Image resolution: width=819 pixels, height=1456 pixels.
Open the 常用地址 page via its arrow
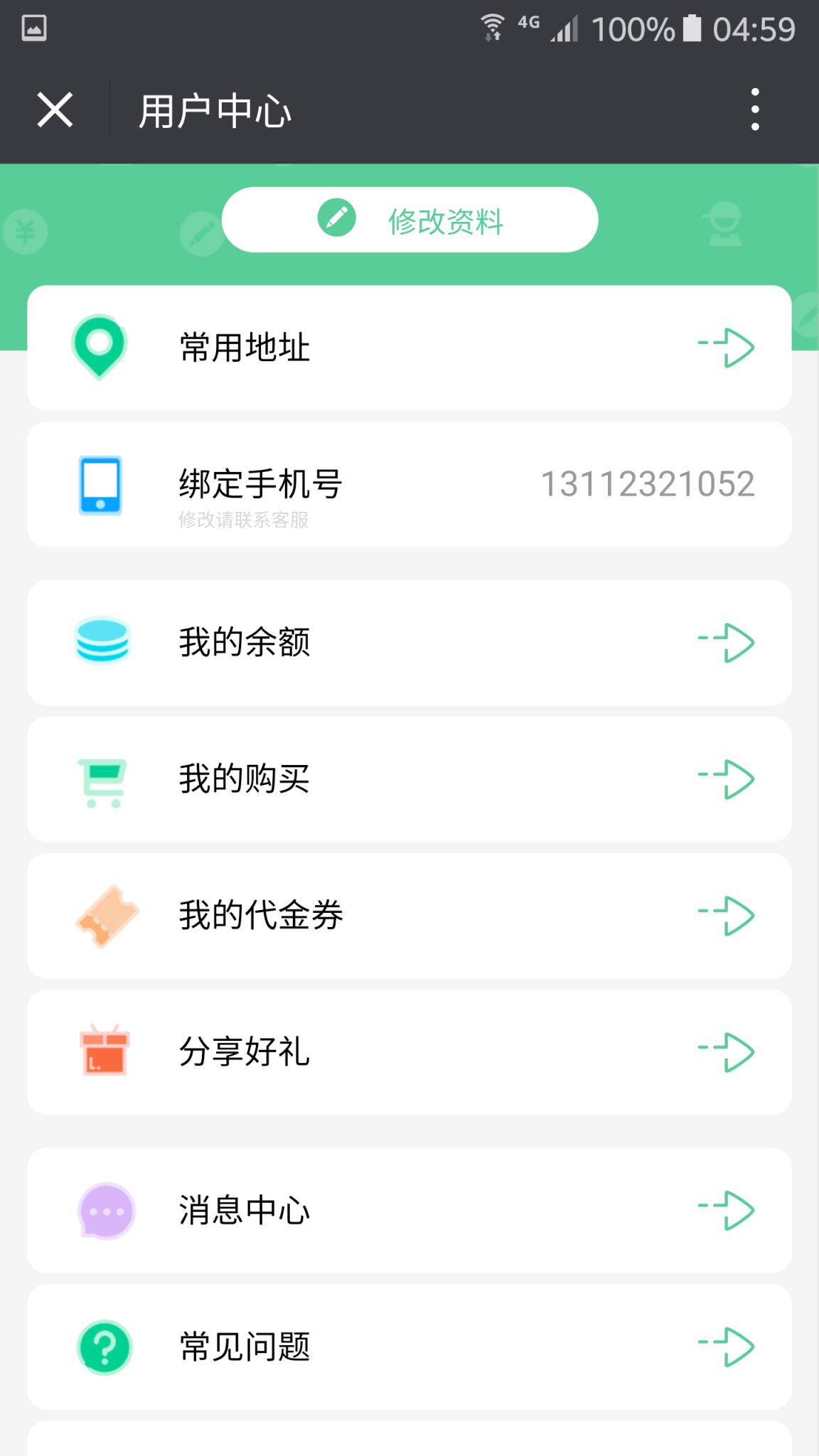(x=726, y=348)
